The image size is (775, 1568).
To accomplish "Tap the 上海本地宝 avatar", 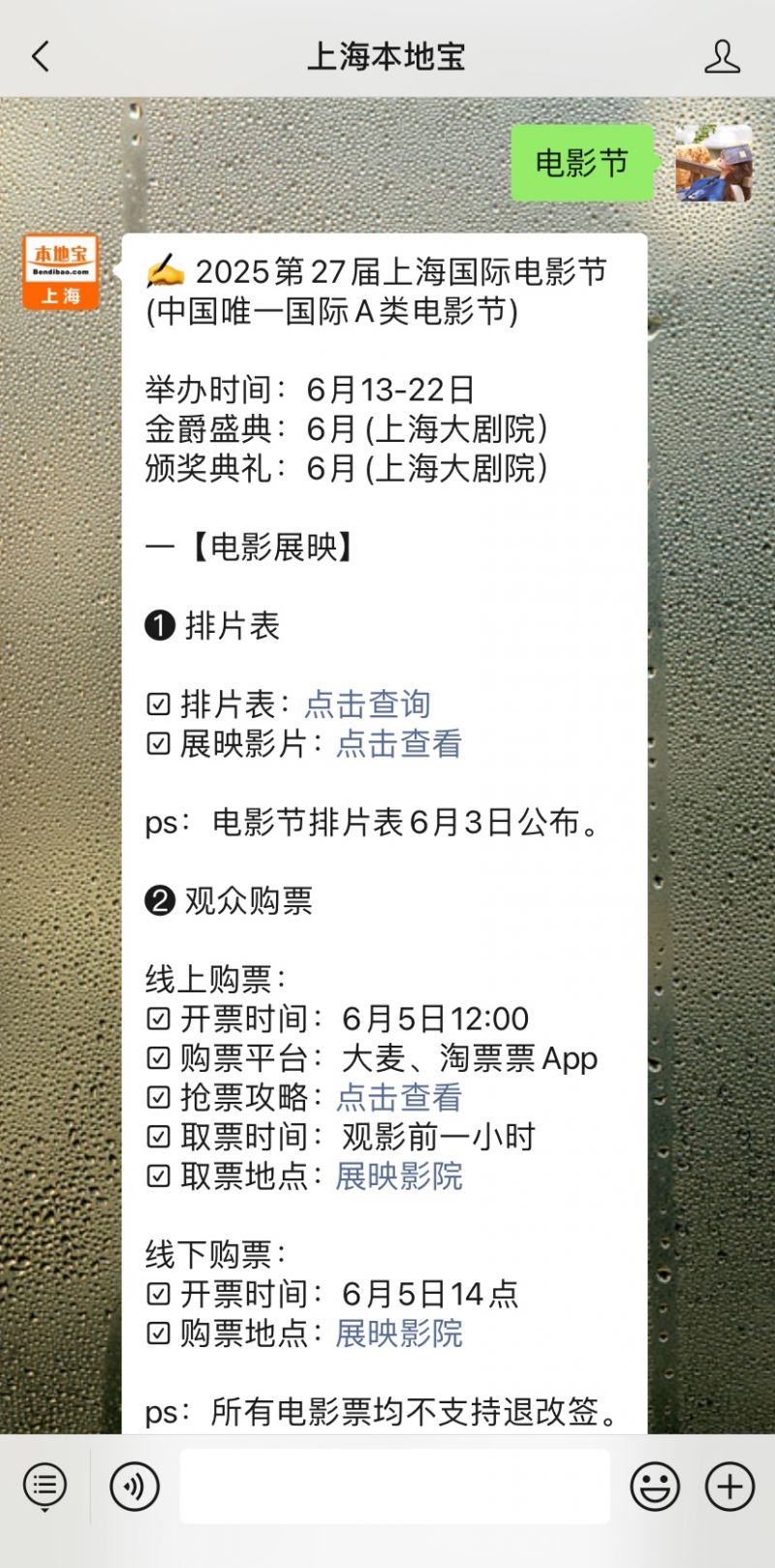I will [x=61, y=271].
